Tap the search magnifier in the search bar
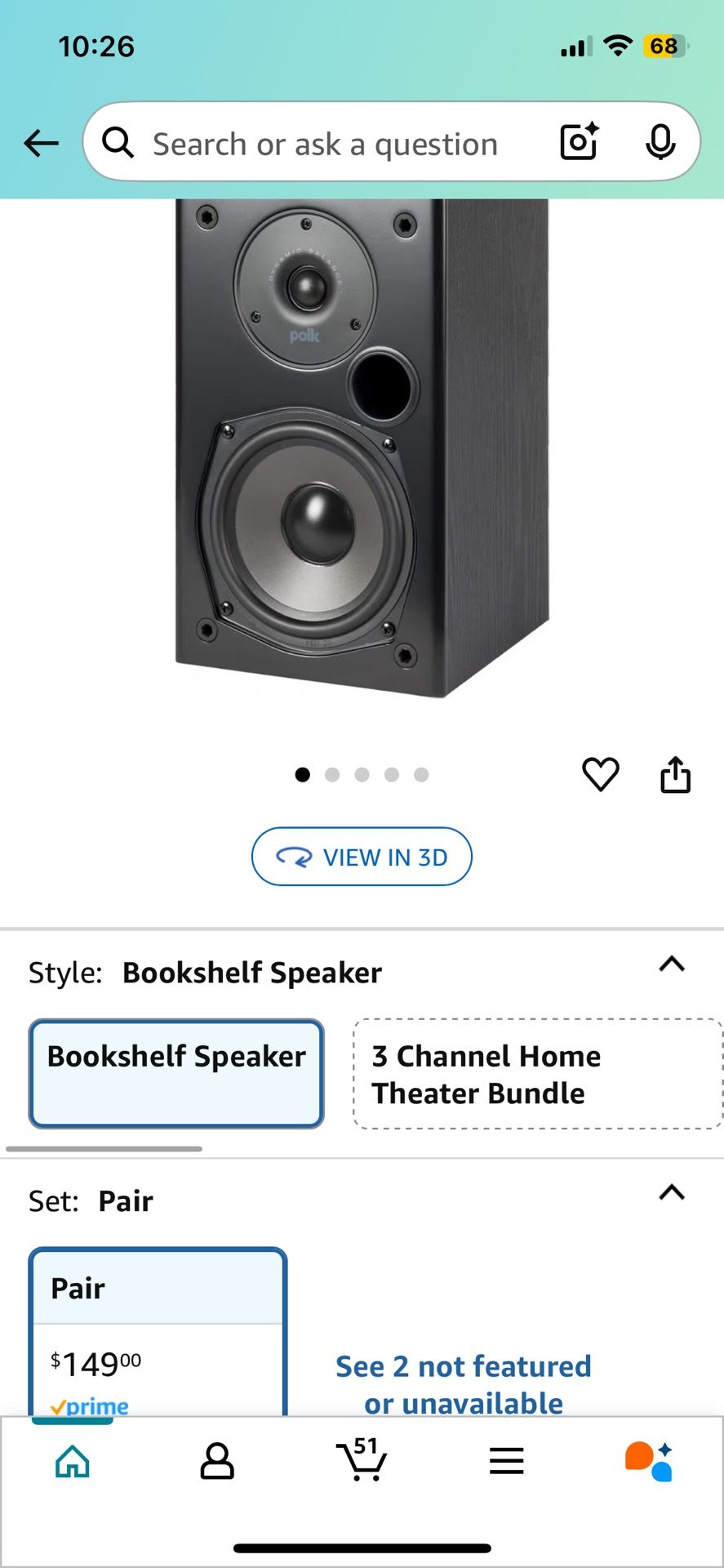 coord(119,142)
